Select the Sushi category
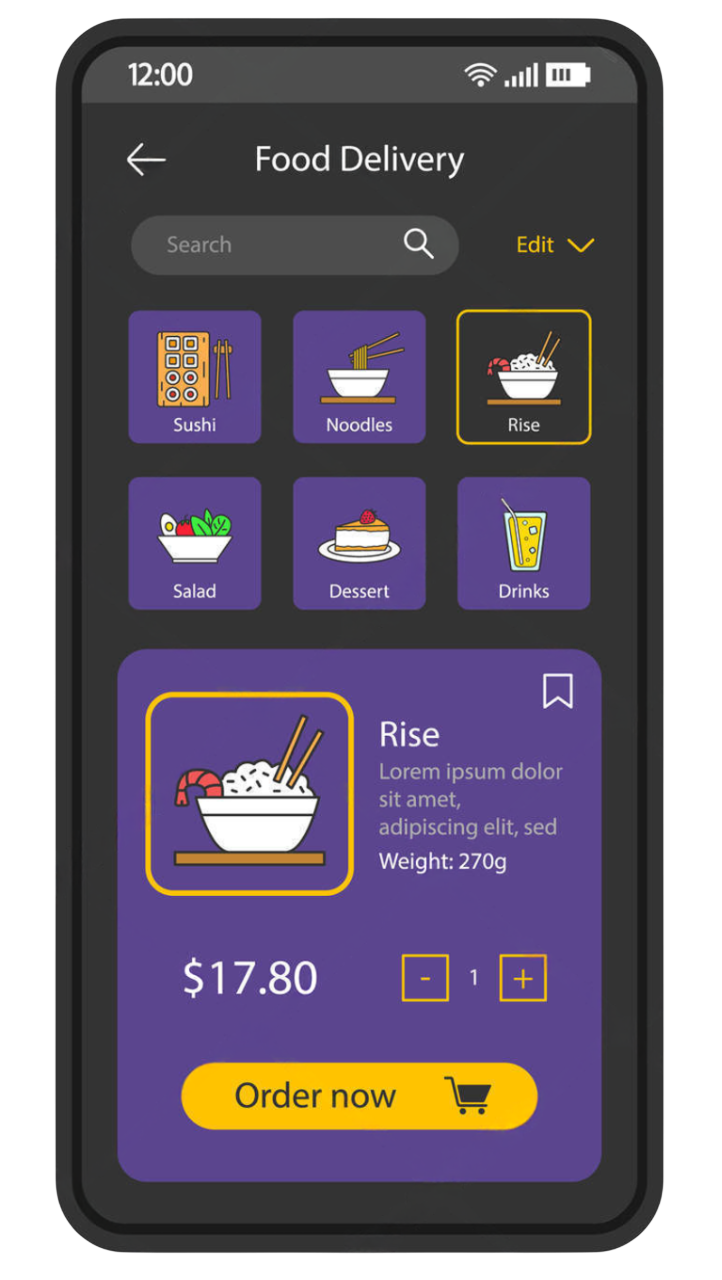This screenshot has height=1280, width=722. tap(195, 377)
